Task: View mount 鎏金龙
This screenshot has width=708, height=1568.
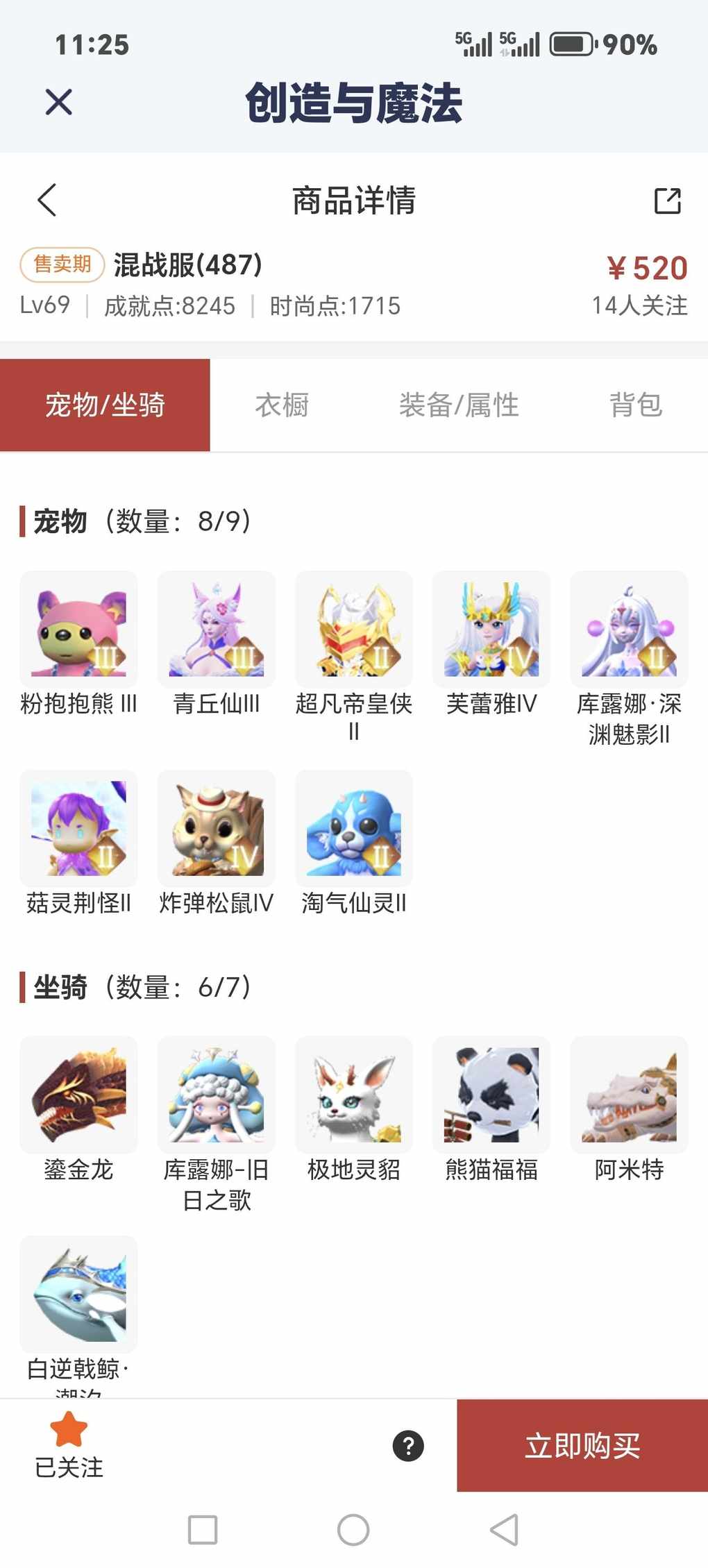Action: 78,1094
